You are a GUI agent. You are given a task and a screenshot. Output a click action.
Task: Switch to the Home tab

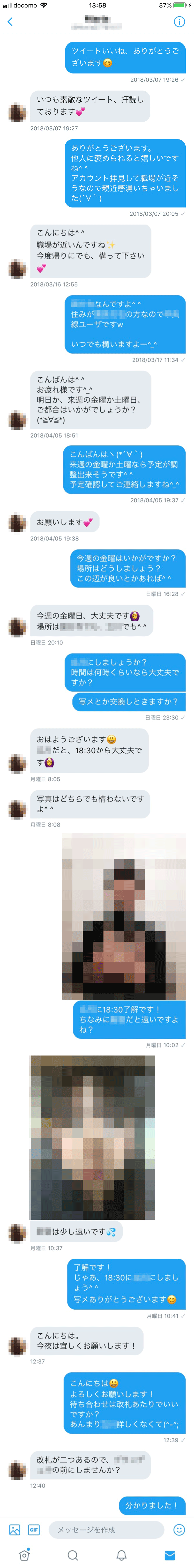point(24,1555)
